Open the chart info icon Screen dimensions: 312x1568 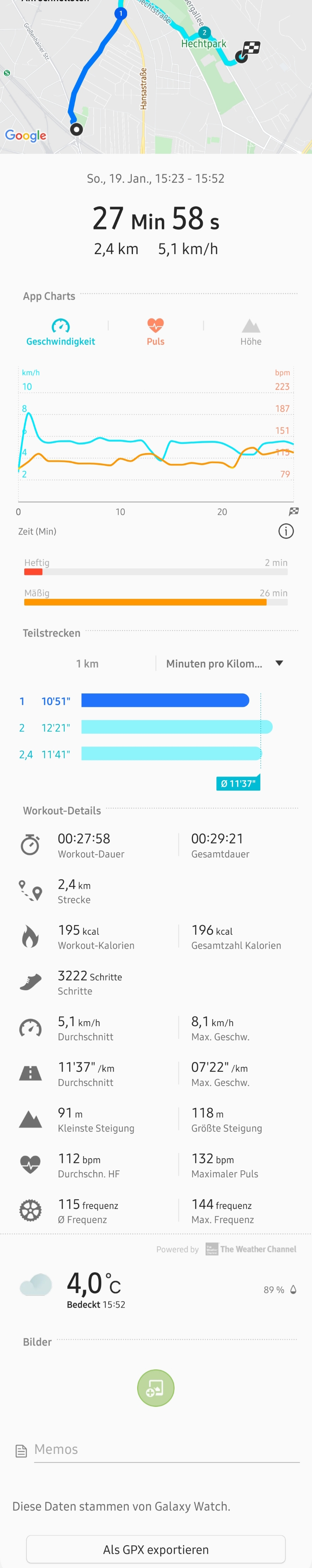click(286, 531)
